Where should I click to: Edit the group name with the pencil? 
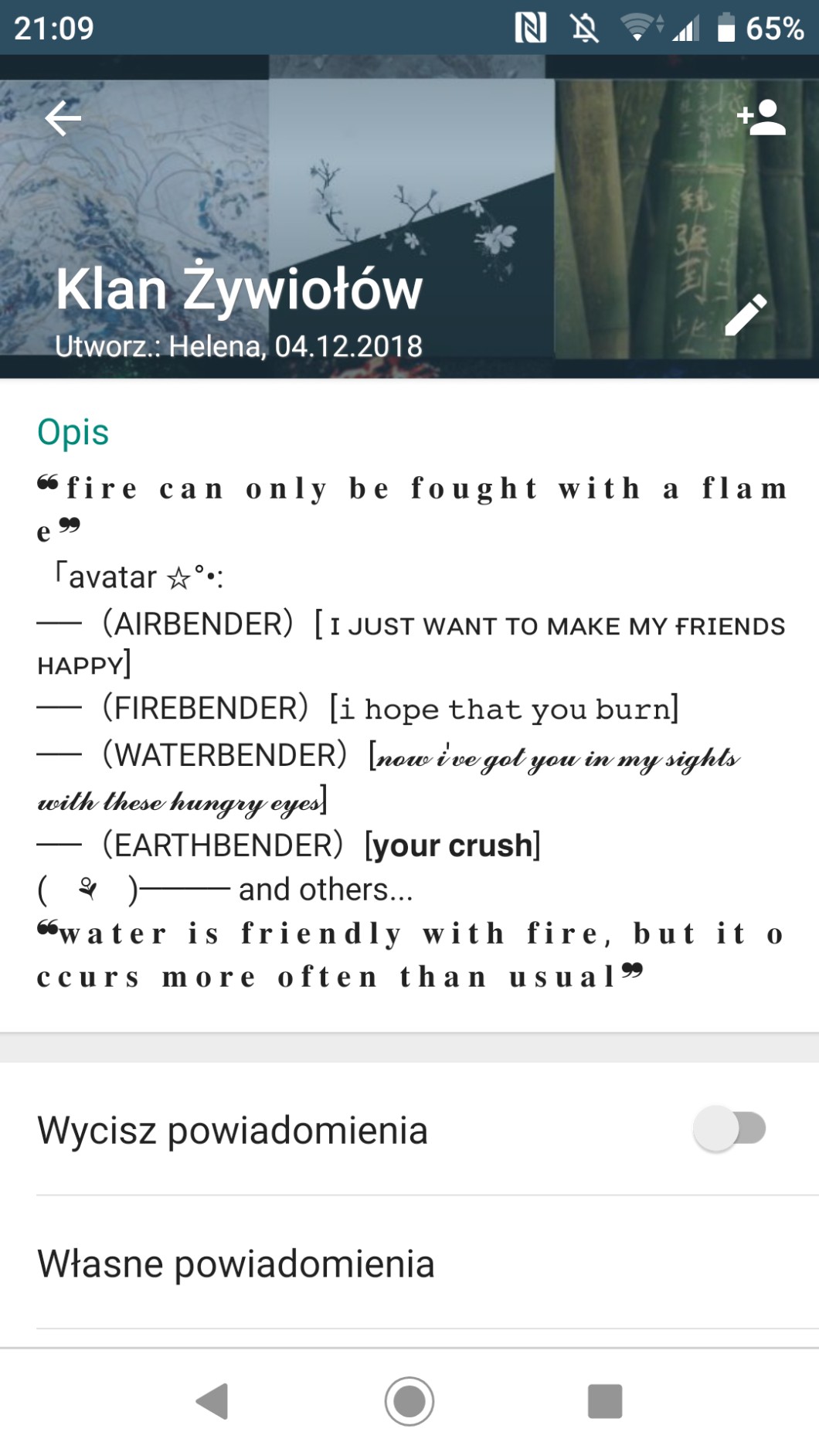click(746, 315)
